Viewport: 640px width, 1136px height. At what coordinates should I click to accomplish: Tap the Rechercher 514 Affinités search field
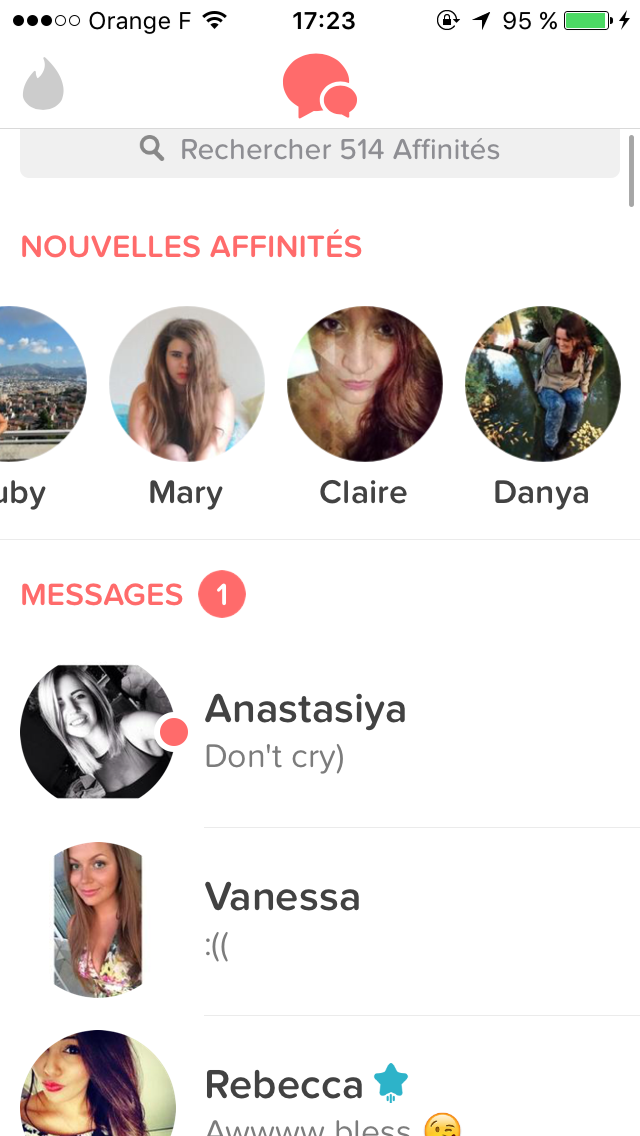pyautogui.click(x=320, y=151)
